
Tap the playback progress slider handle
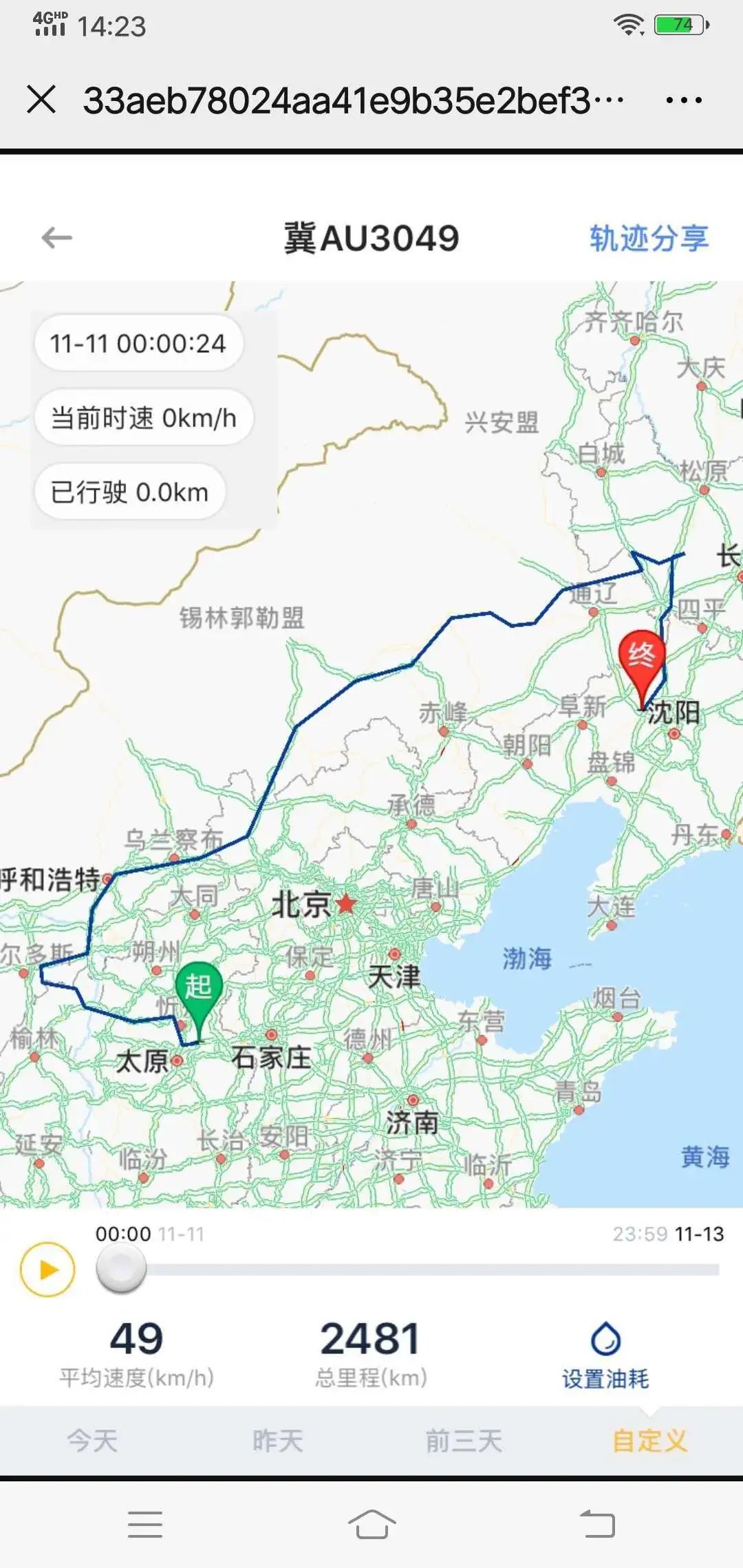(121, 1269)
